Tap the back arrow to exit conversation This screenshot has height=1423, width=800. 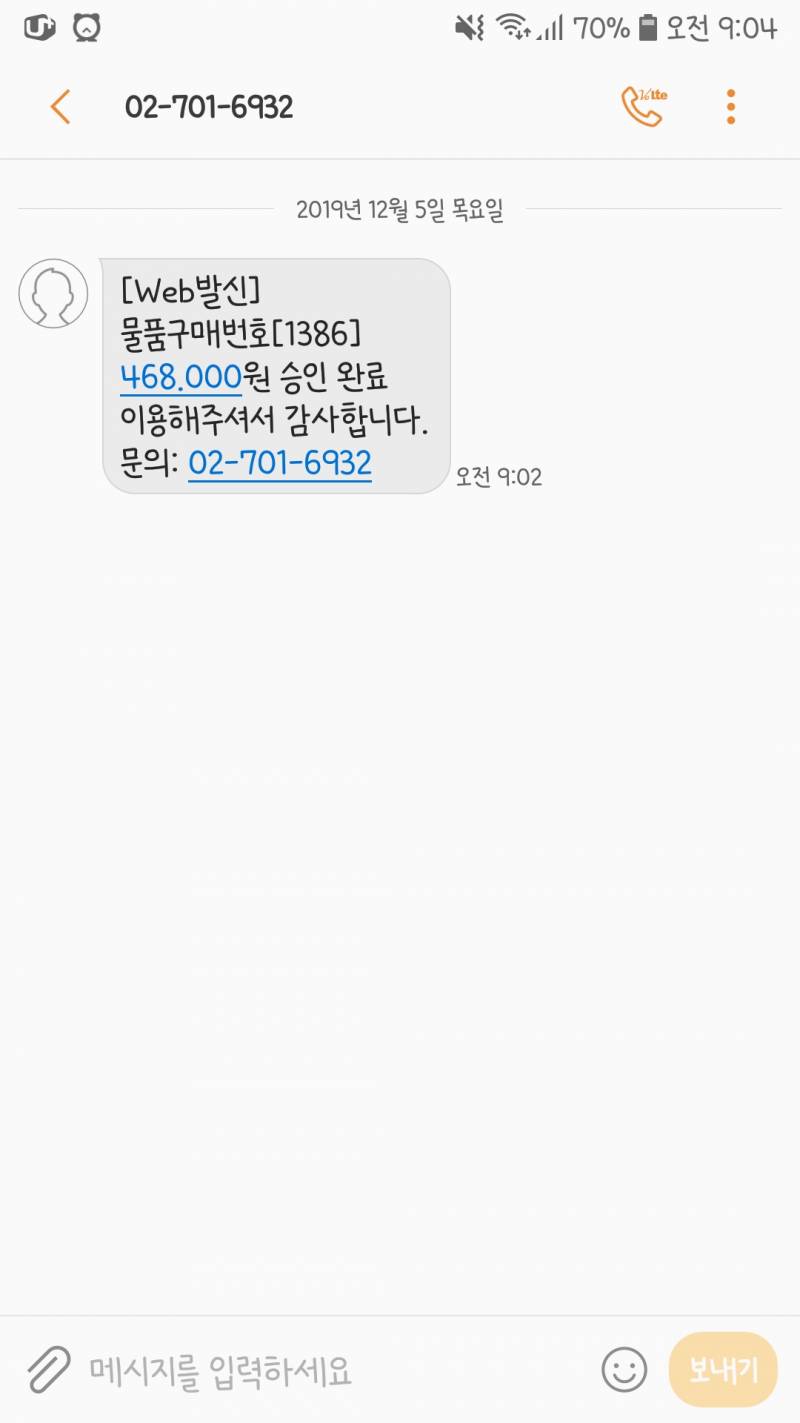click(x=57, y=104)
